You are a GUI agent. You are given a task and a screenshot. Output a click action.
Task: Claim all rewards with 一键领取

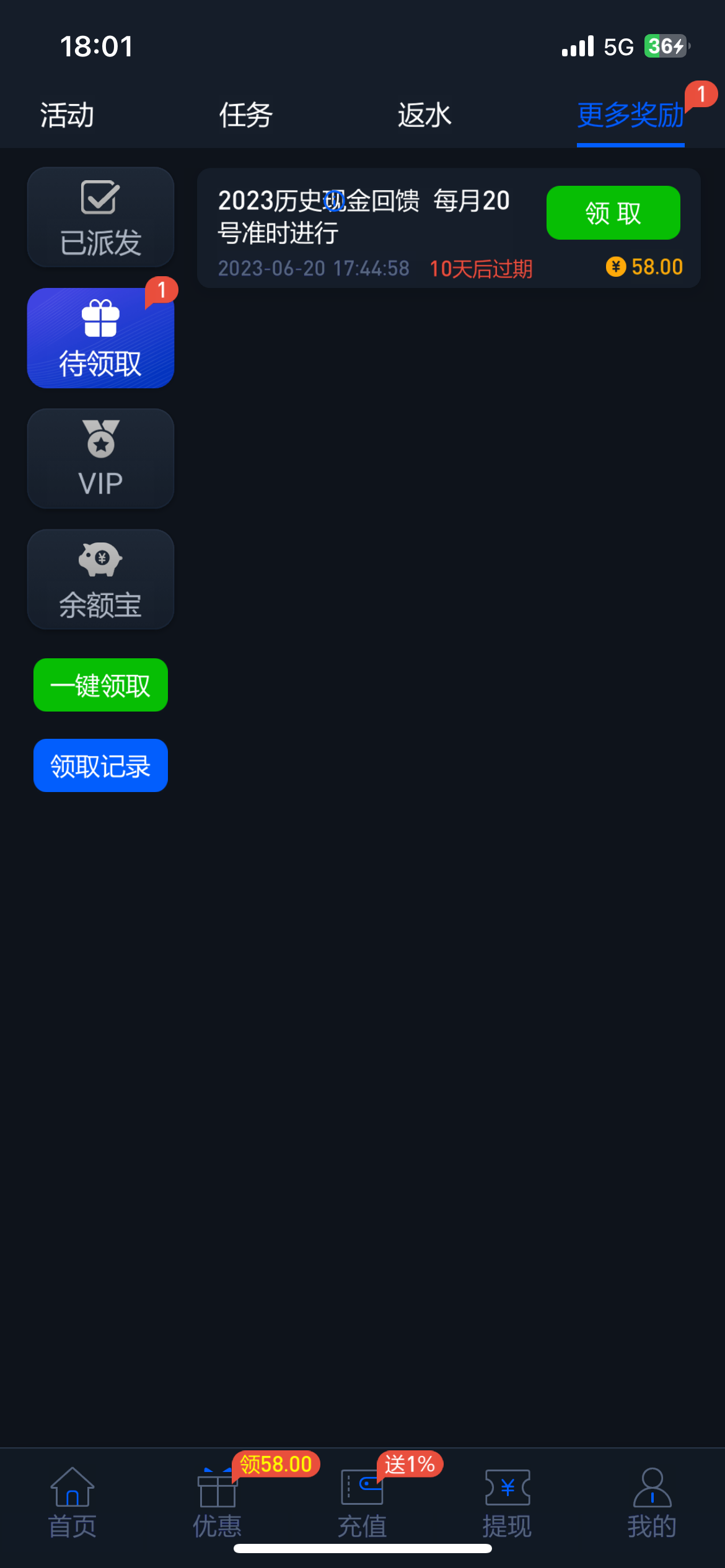[100, 685]
